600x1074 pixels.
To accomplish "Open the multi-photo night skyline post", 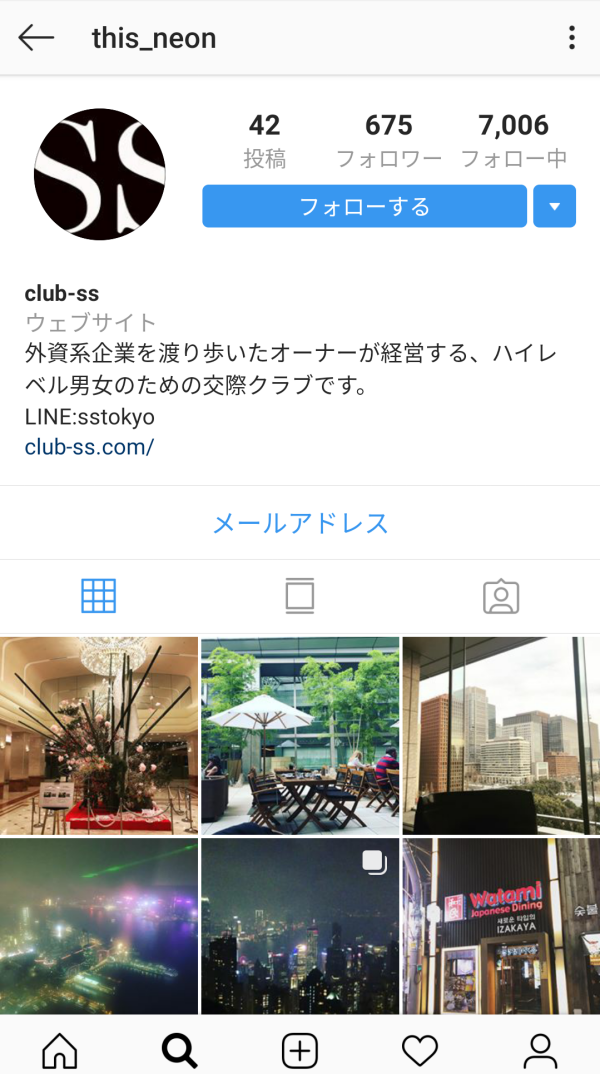I will tap(300, 926).
